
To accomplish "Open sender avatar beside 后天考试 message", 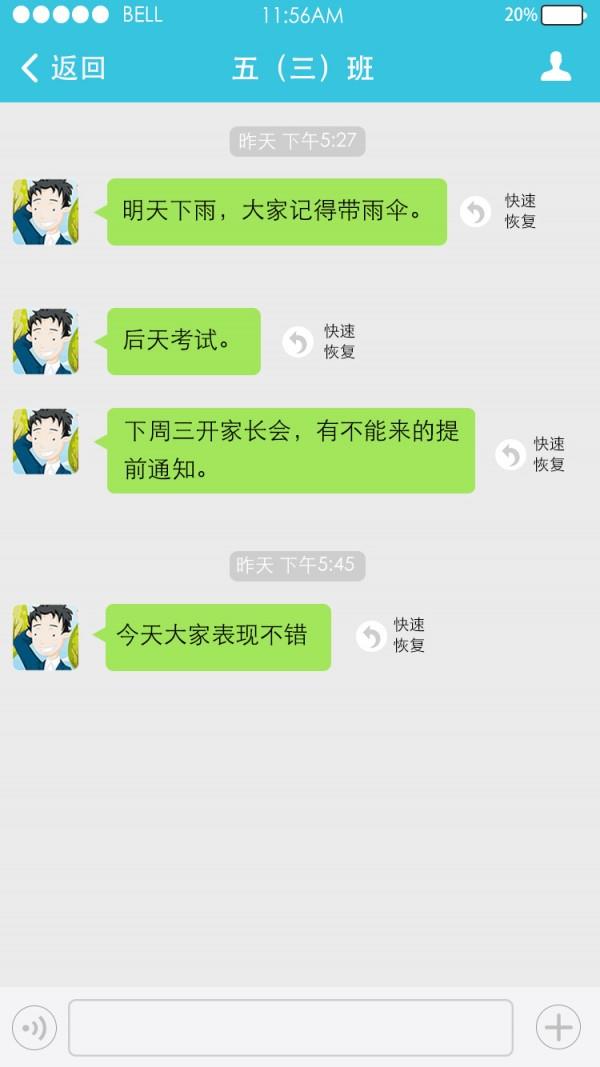I will (45, 342).
